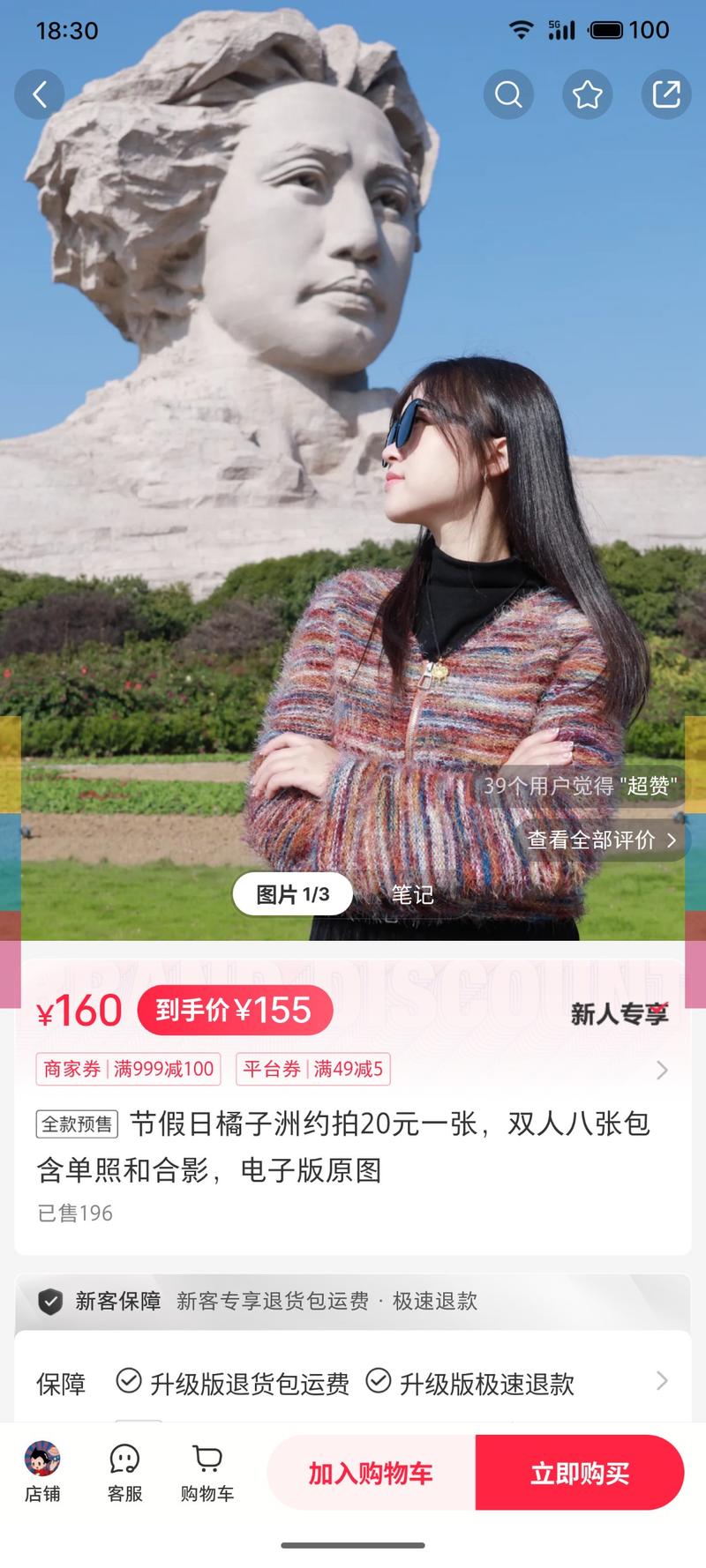View all reviews via 查看全部评价
The width and height of the screenshot is (706, 1568).
[602, 840]
